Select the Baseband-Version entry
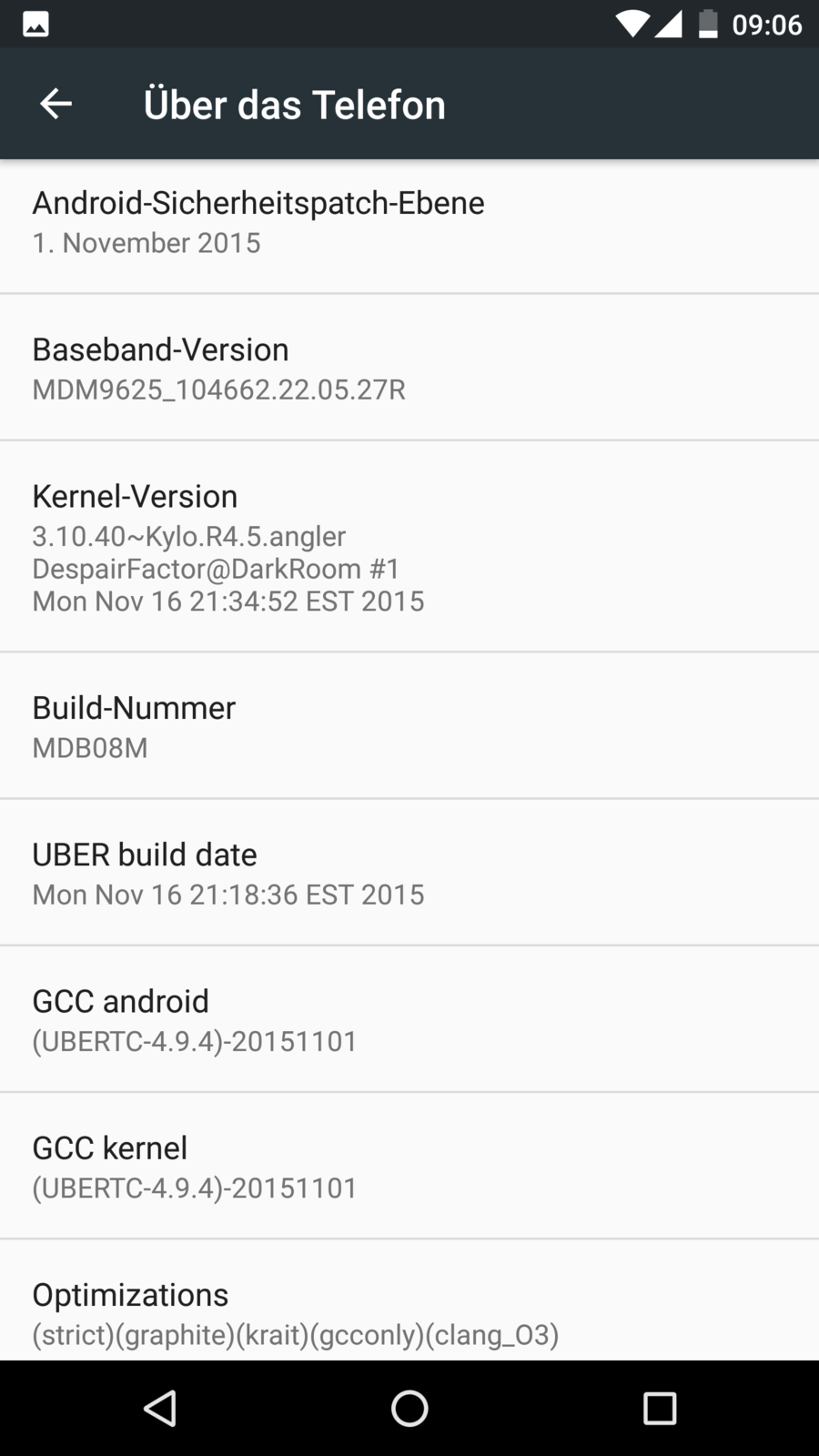This screenshot has height=1456, width=819. [409, 369]
